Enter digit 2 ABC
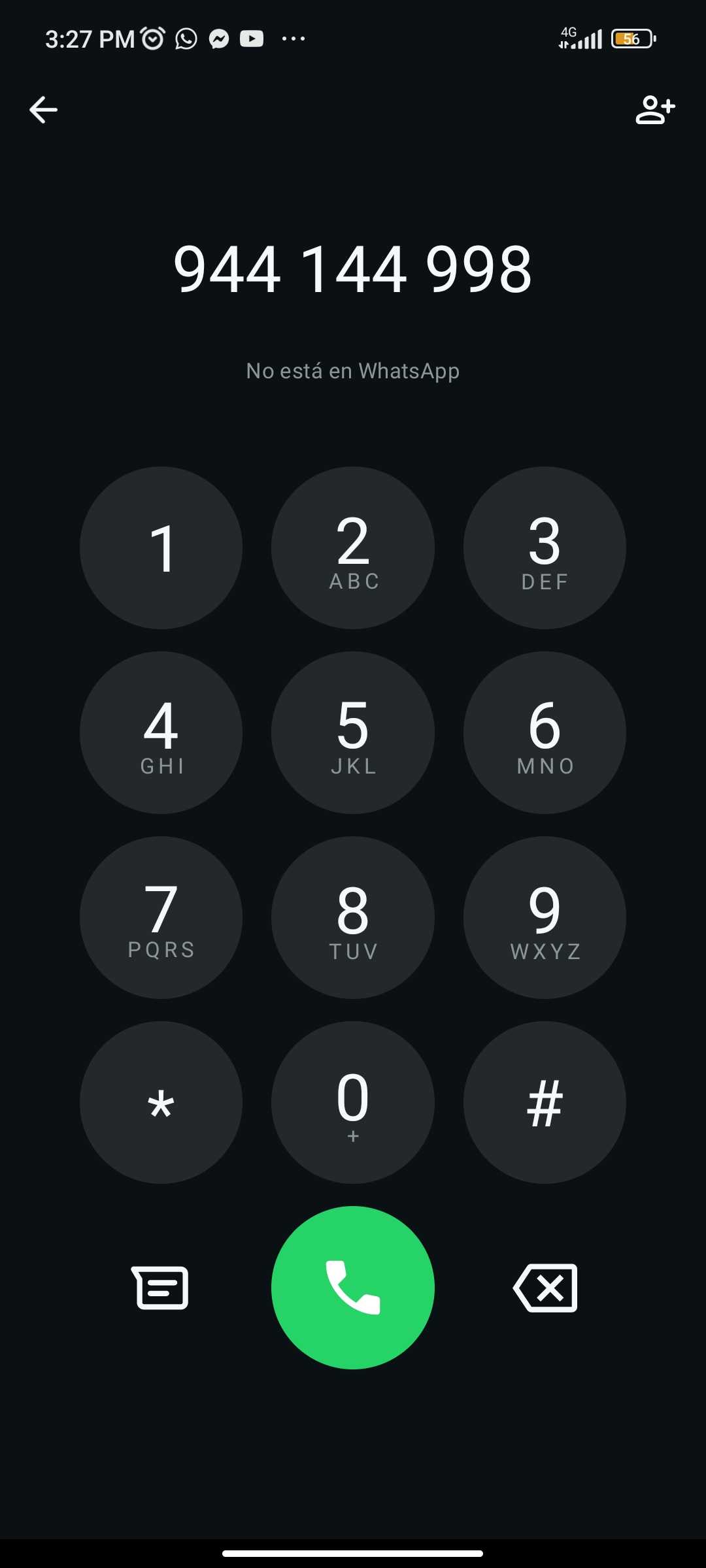The image size is (706, 1568). pyautogui.click(x=353, y=548)
